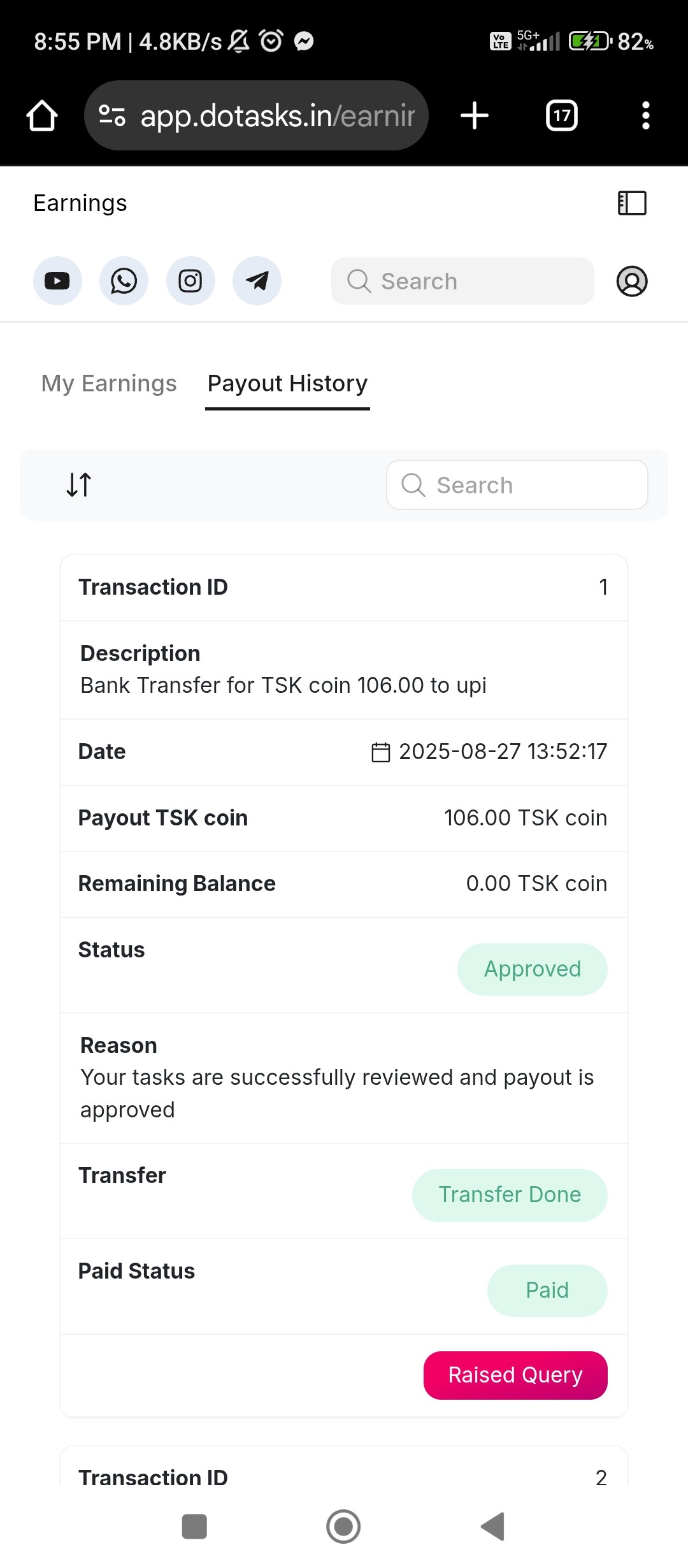This screenshot has width=688, height=1568.
Task: Open the user profile icon
Action: [x=632, y=281]
